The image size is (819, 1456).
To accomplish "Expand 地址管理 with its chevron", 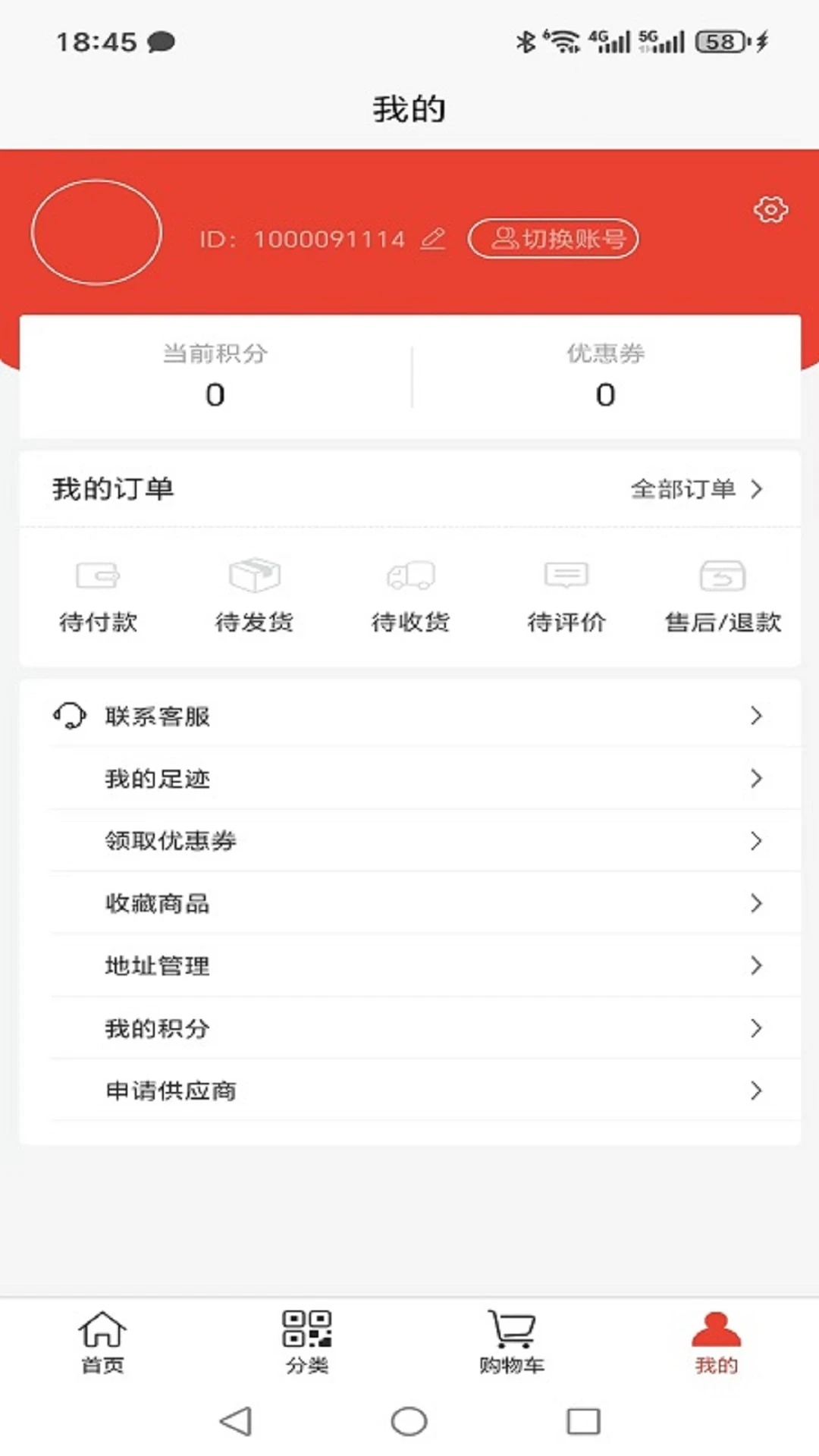I will (x=755, y=965).
